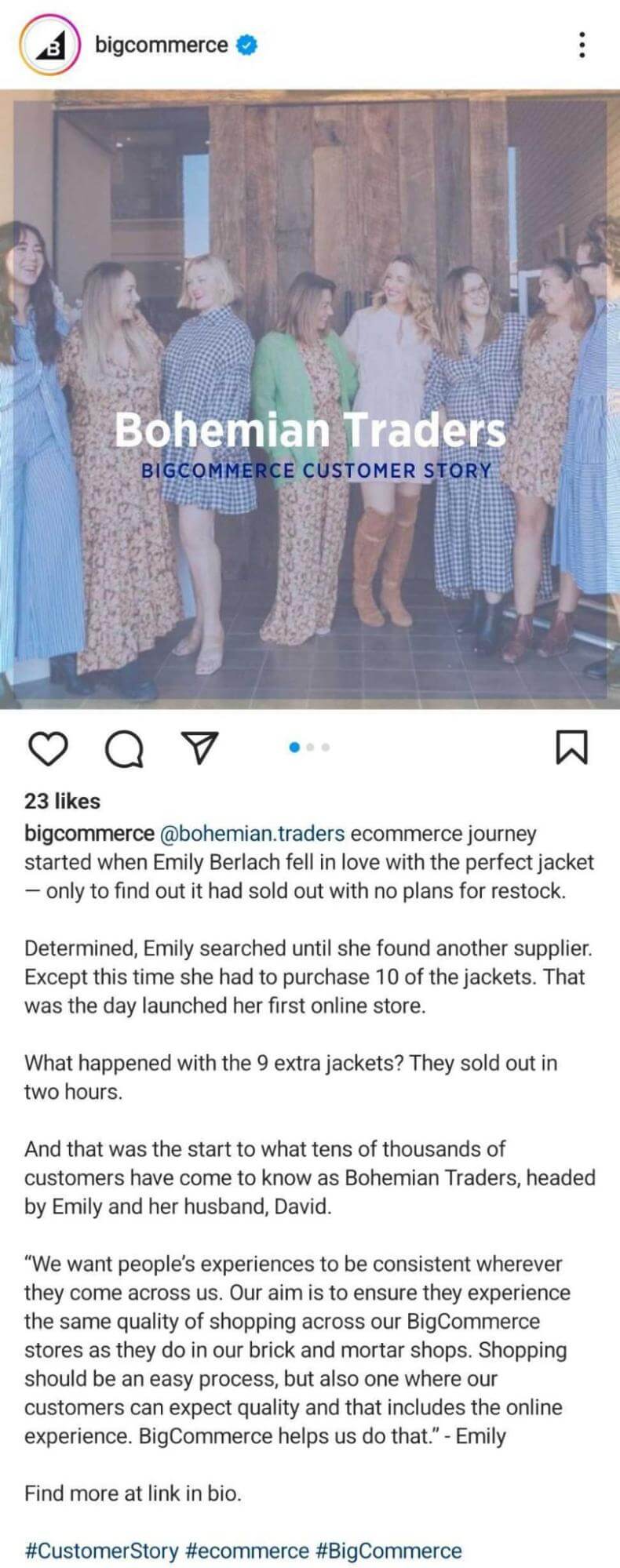Tap the #BigCommerce hashtag
This screenshot has width=620, height=1568.
tap(389, 1551)
